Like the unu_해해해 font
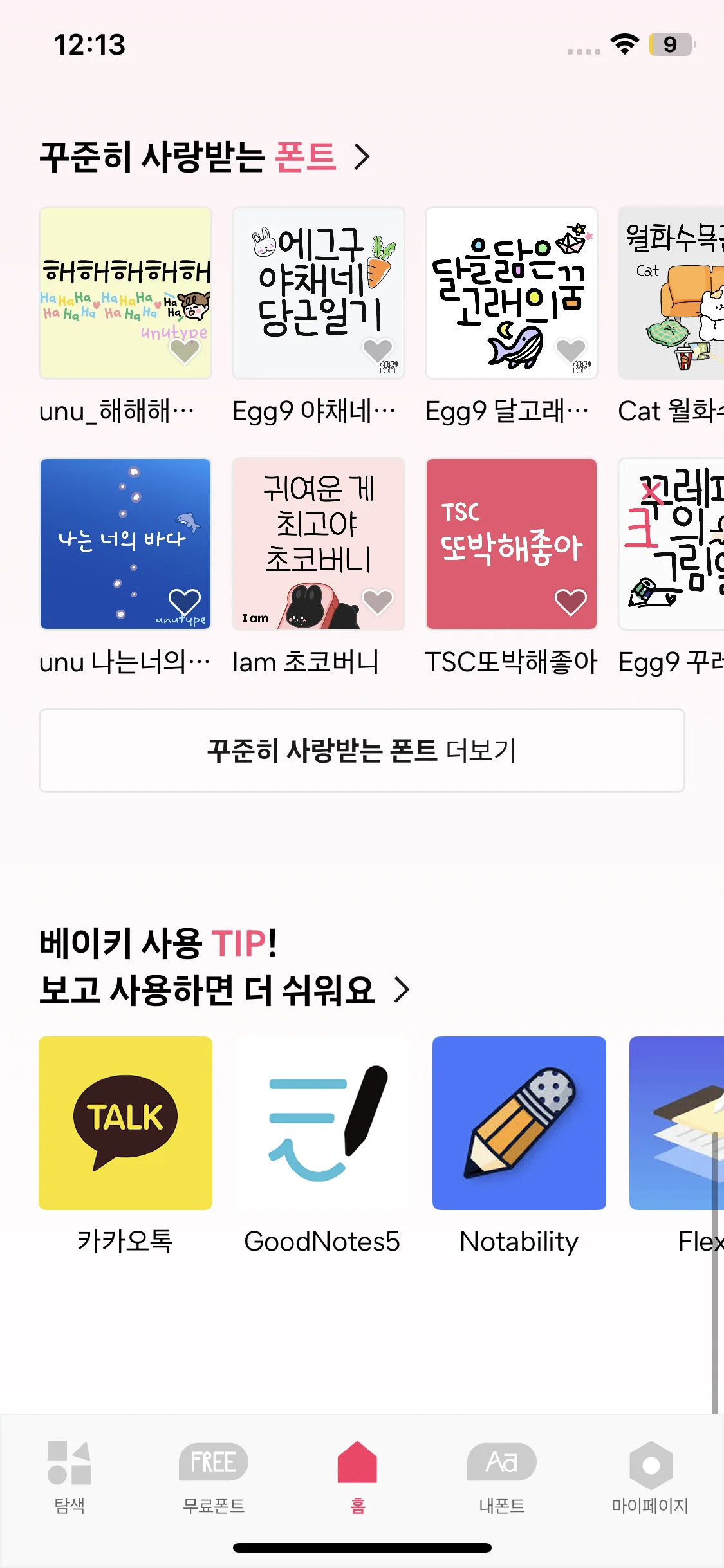The width and height of the screenshot is (724, 1568). coord(184,350)
